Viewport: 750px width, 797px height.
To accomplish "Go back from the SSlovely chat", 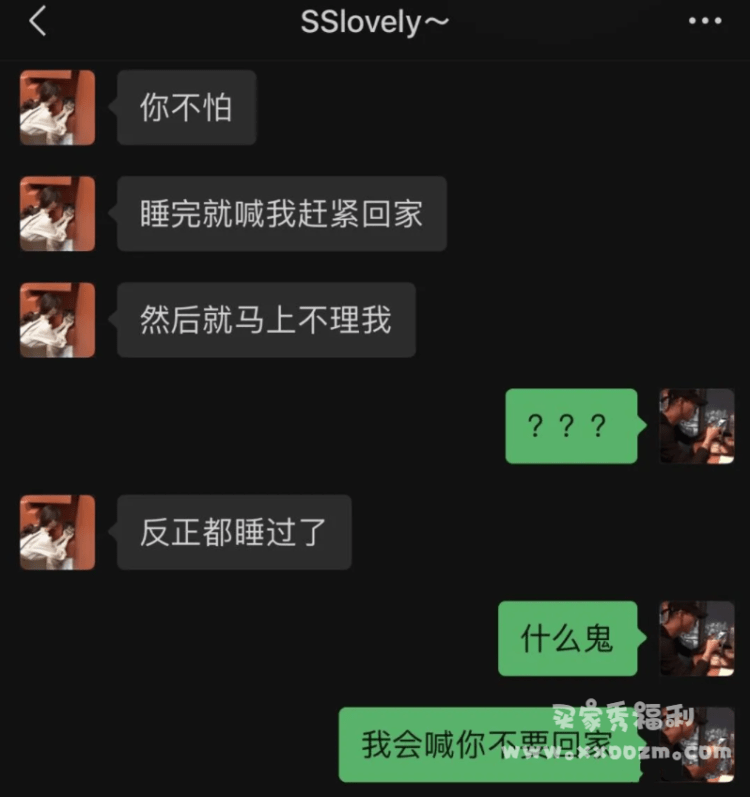I will tap(38, 21).
